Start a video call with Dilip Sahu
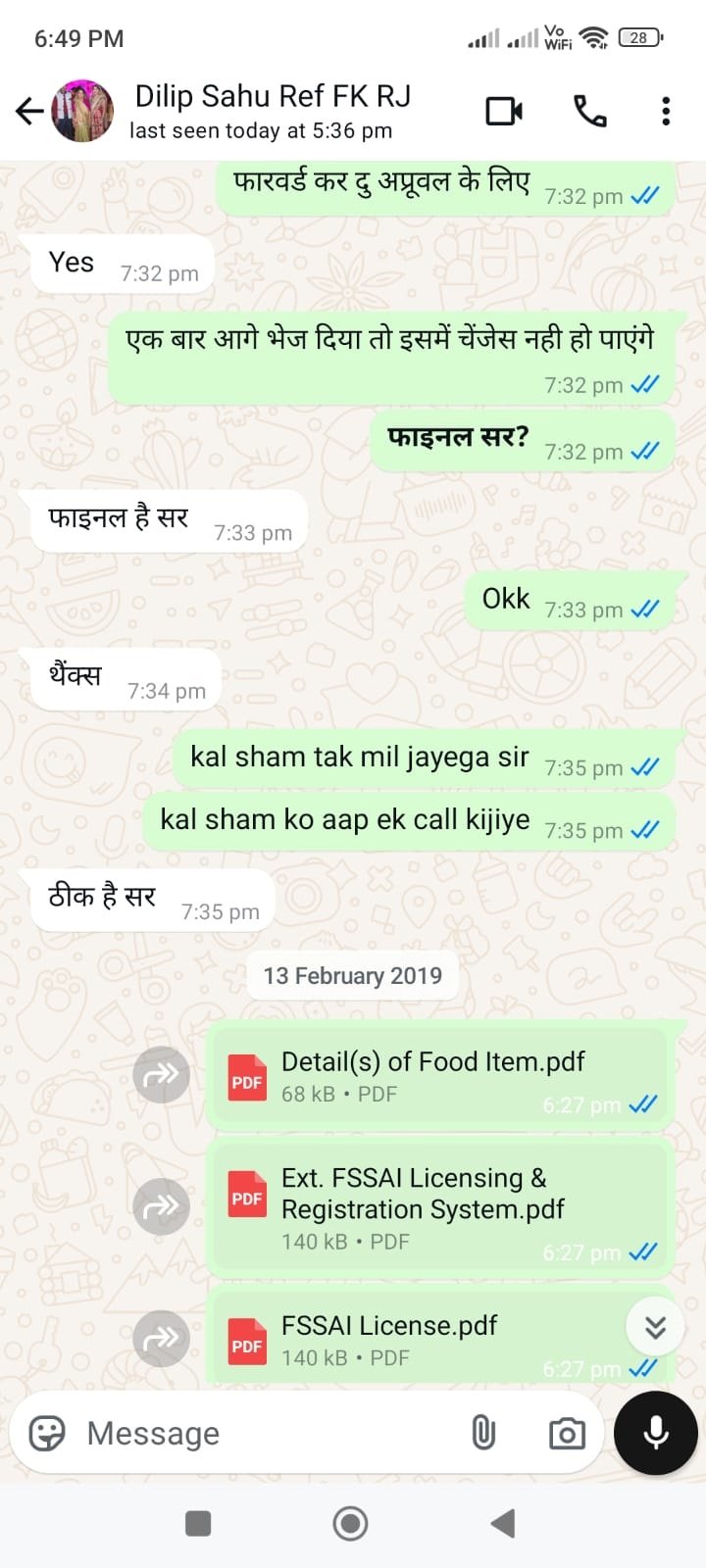This screenshot has height=1568, width=706. point(504,112)
